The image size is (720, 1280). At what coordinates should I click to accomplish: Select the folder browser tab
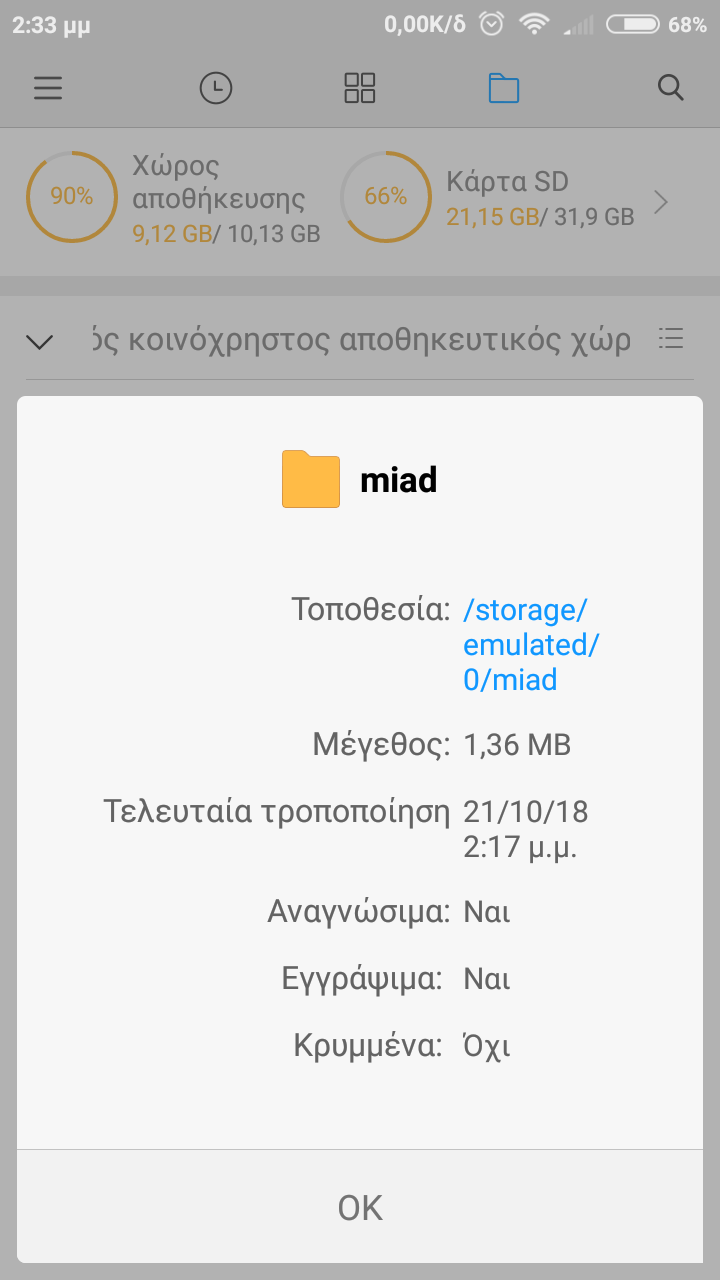pos(504,88)
